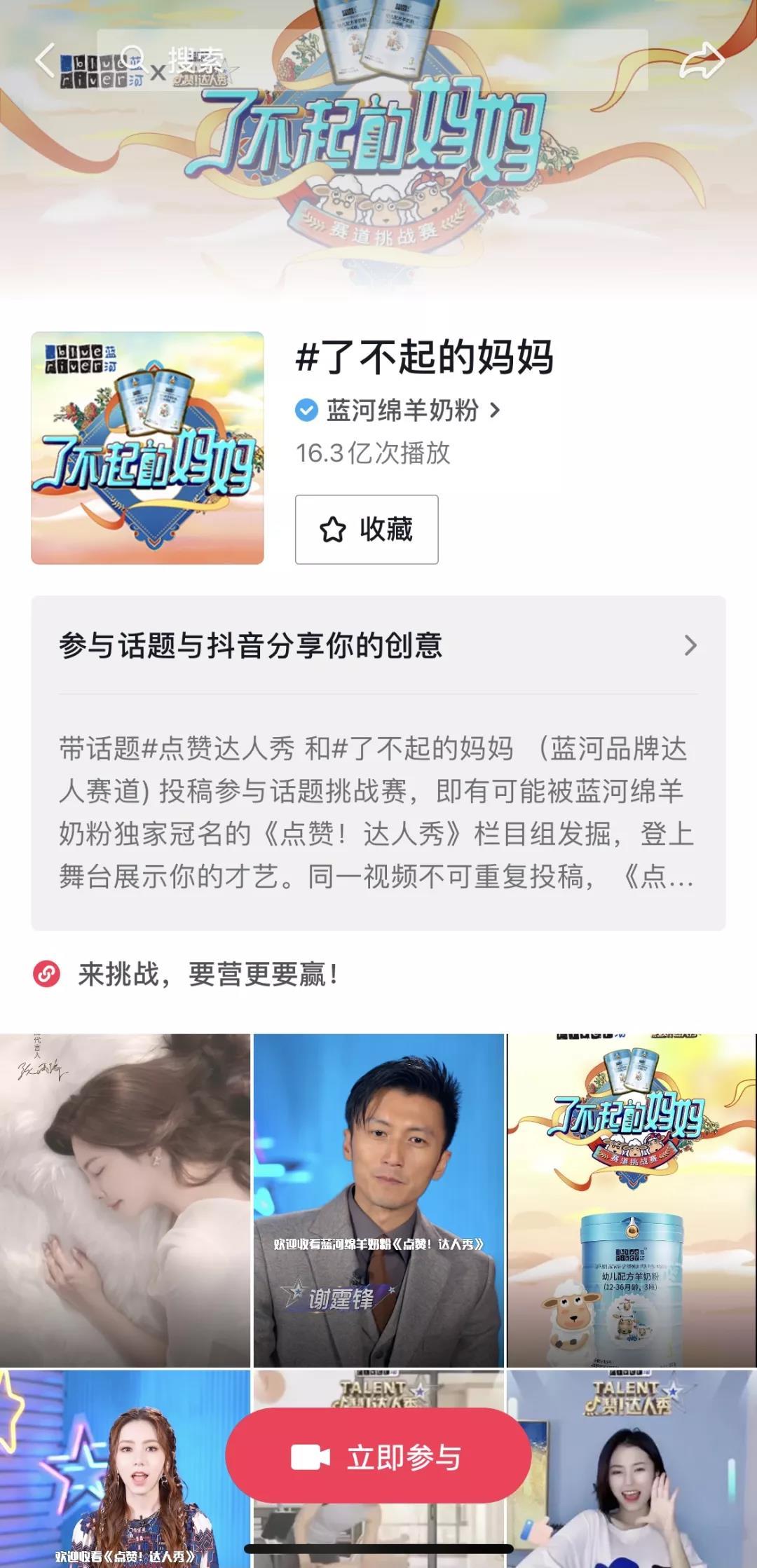Play the 谢霆锋 video
Image resolution: width=757 pixels, height=1568 pixels.
pos(378,1199)
